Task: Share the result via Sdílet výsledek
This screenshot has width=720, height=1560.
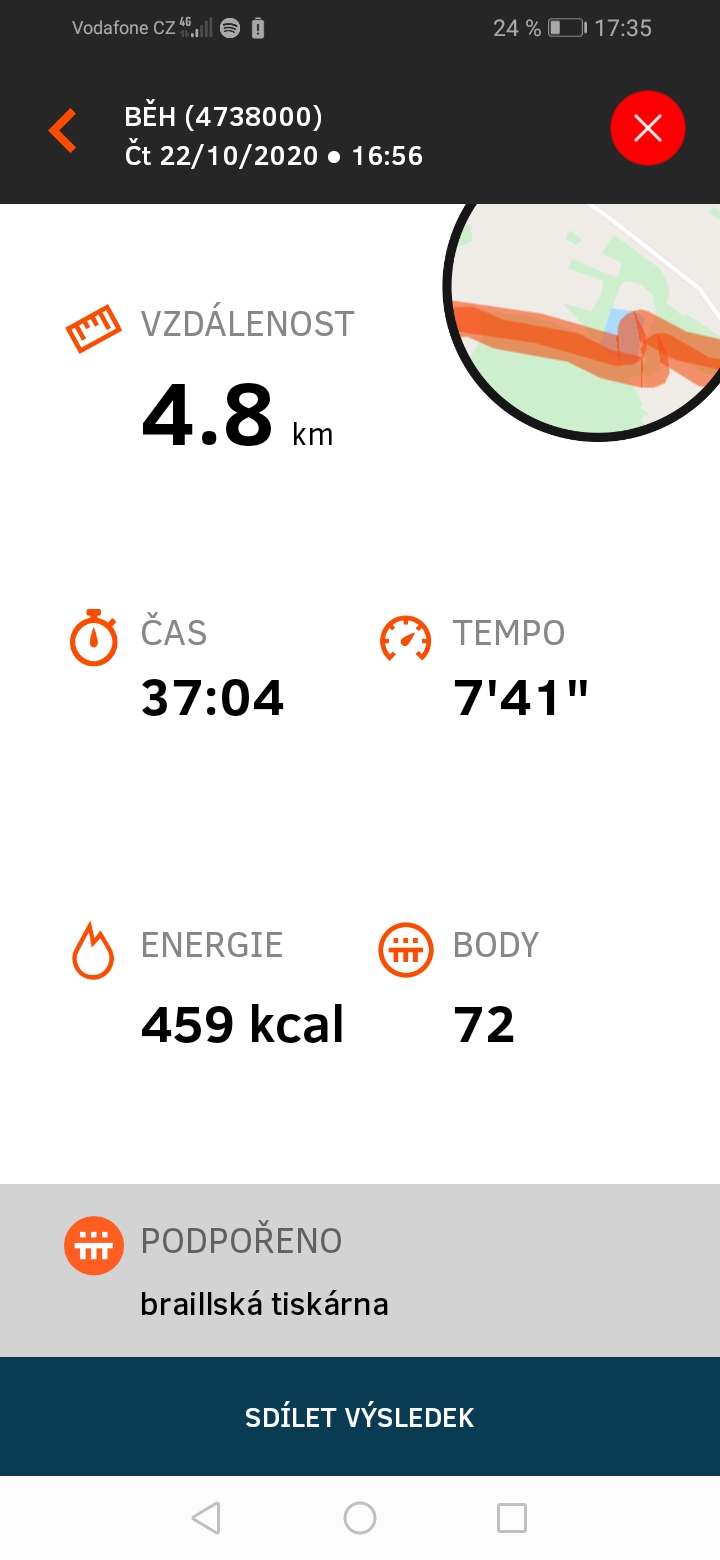Action: tap(360, 1417)
